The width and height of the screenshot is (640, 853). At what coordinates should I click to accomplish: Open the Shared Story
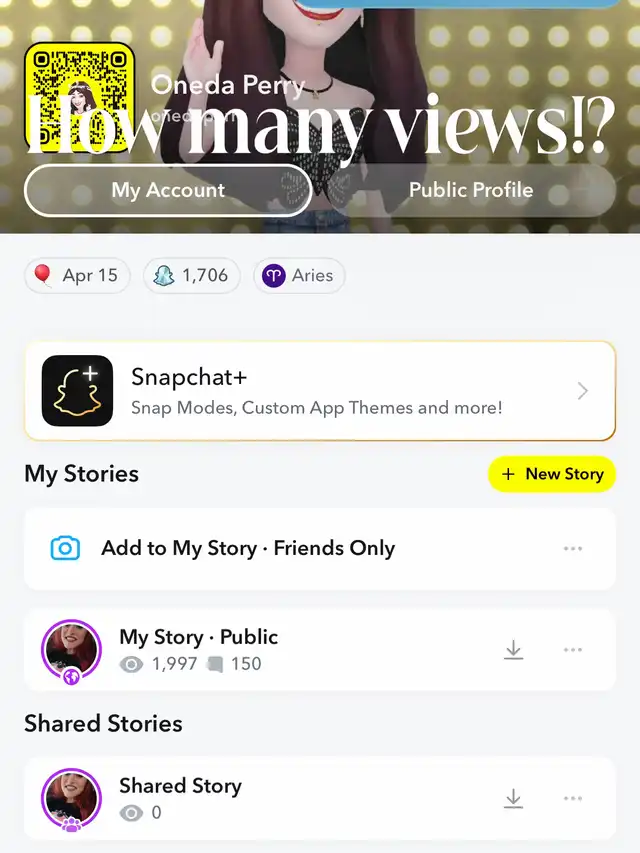click(x=180, y=798)
